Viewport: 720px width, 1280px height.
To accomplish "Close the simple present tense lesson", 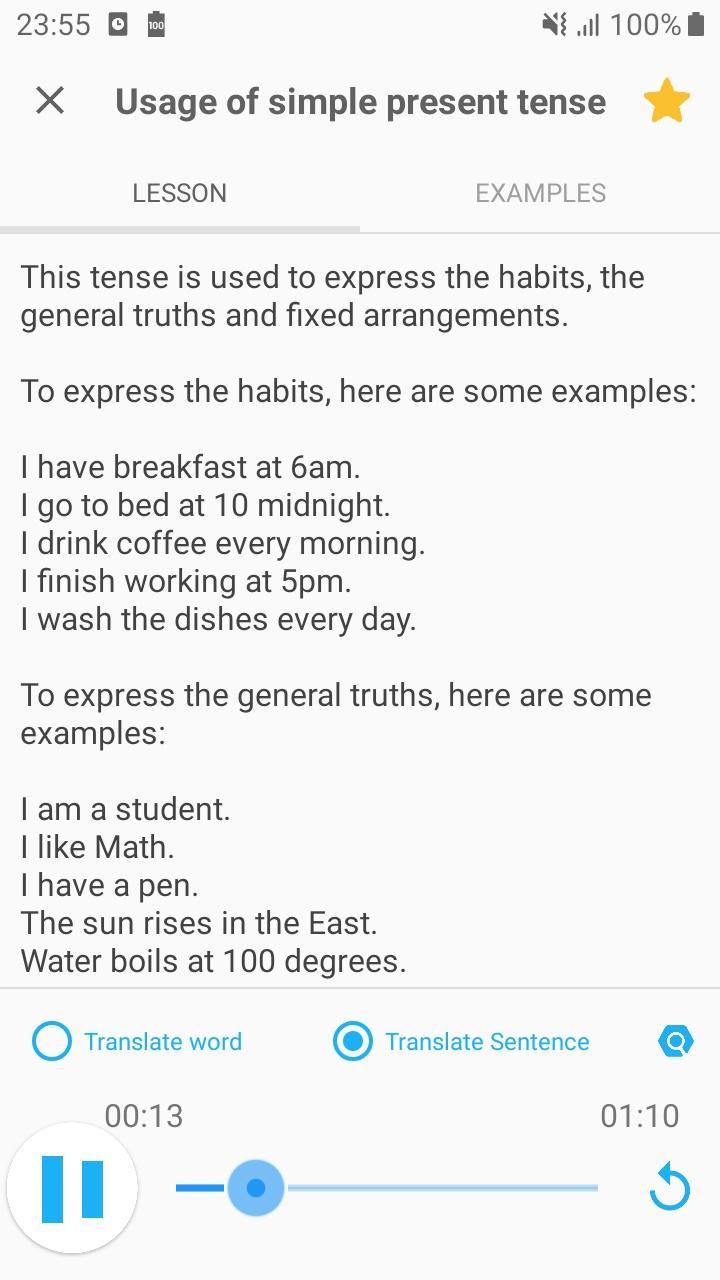I will [x=50, y=101].
